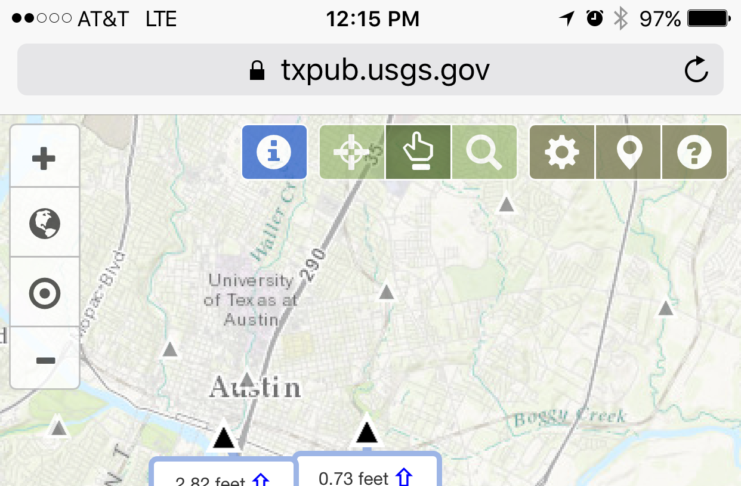Select the crosshair targeting tool
This screenshot has width=741, height=486.
[x=352, y=152]
